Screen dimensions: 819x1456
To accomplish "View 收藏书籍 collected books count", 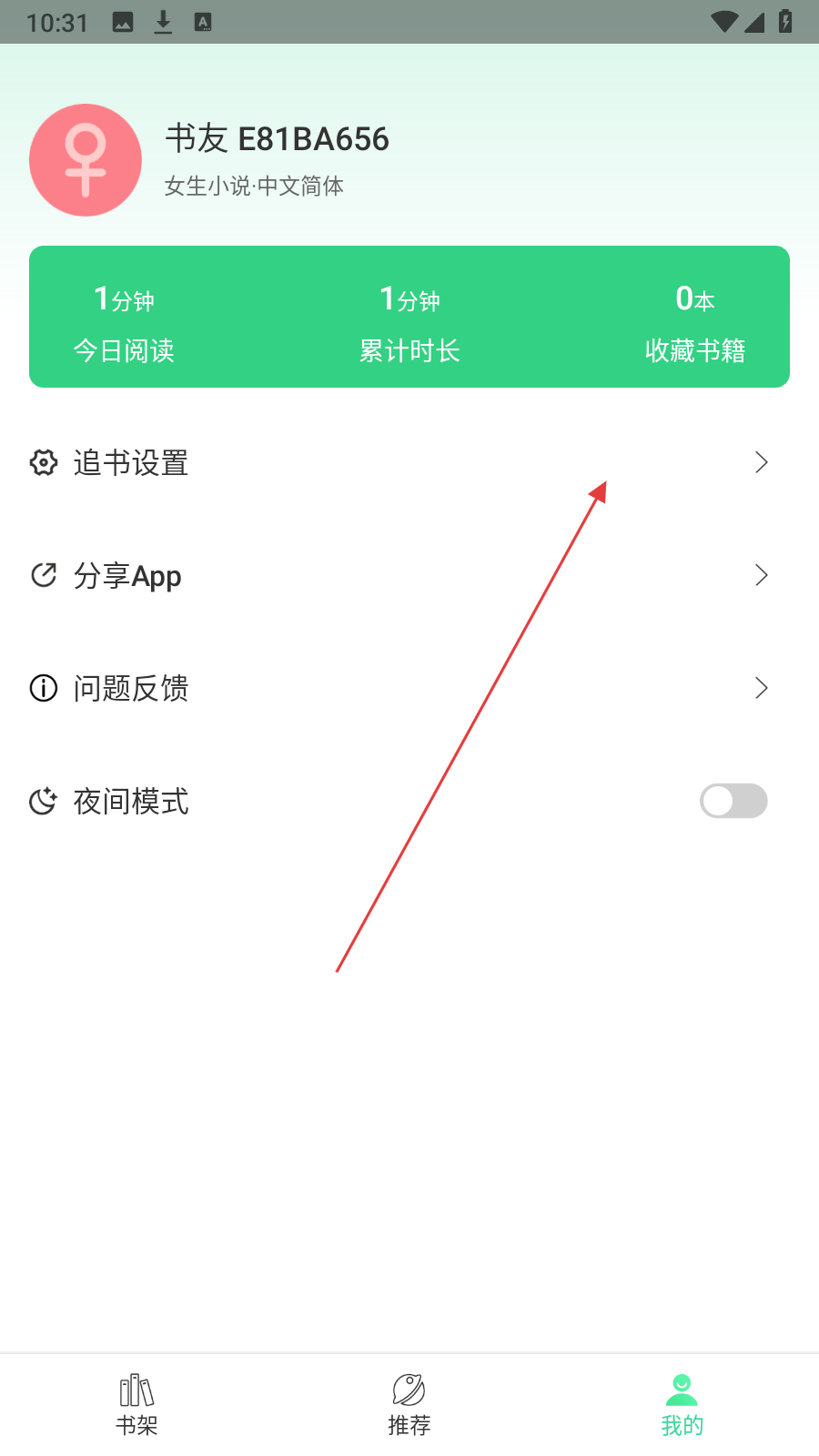I will (694, 323).
